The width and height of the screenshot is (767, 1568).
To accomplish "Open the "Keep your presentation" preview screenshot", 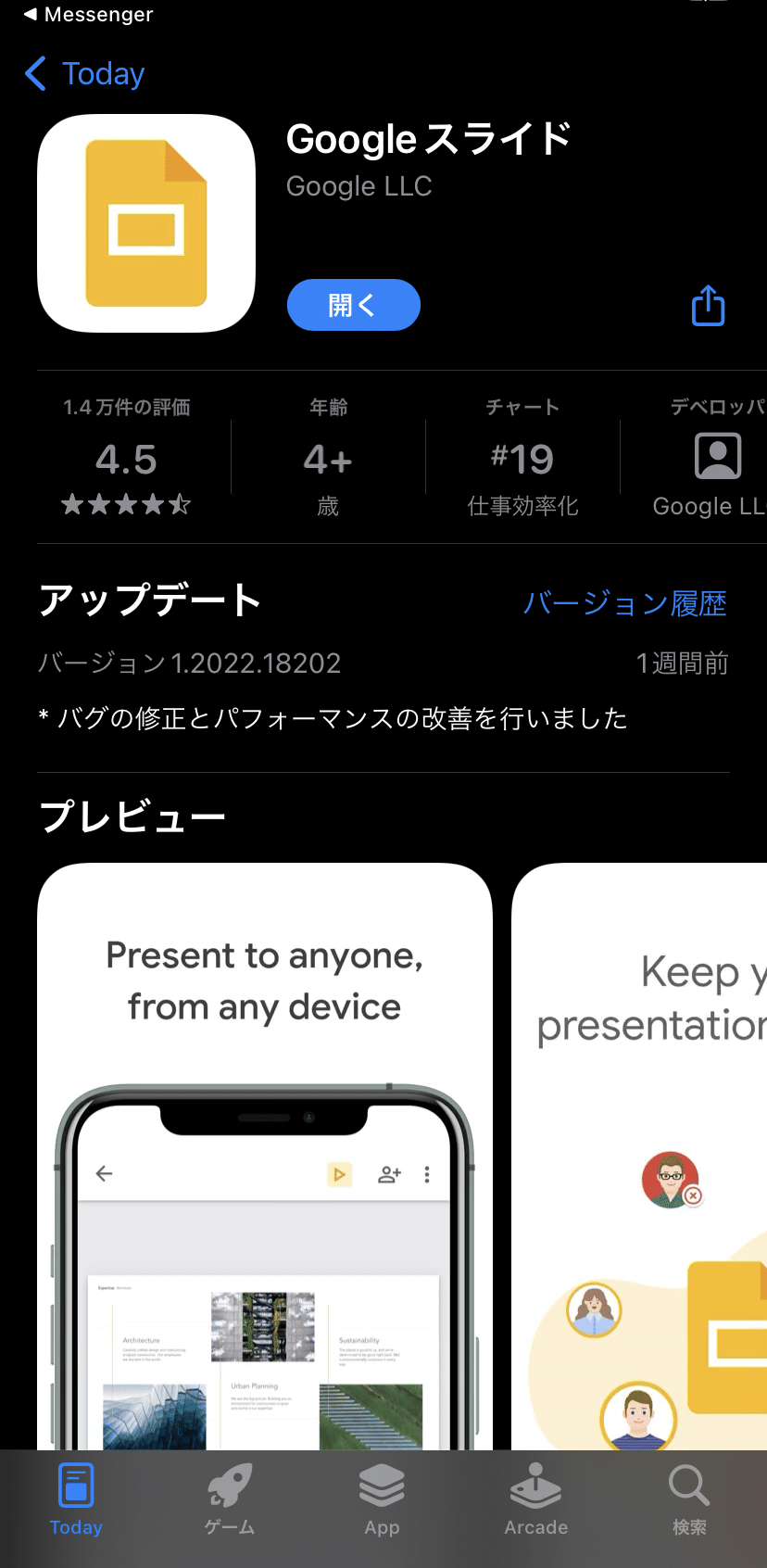I will pos(639,1156).
